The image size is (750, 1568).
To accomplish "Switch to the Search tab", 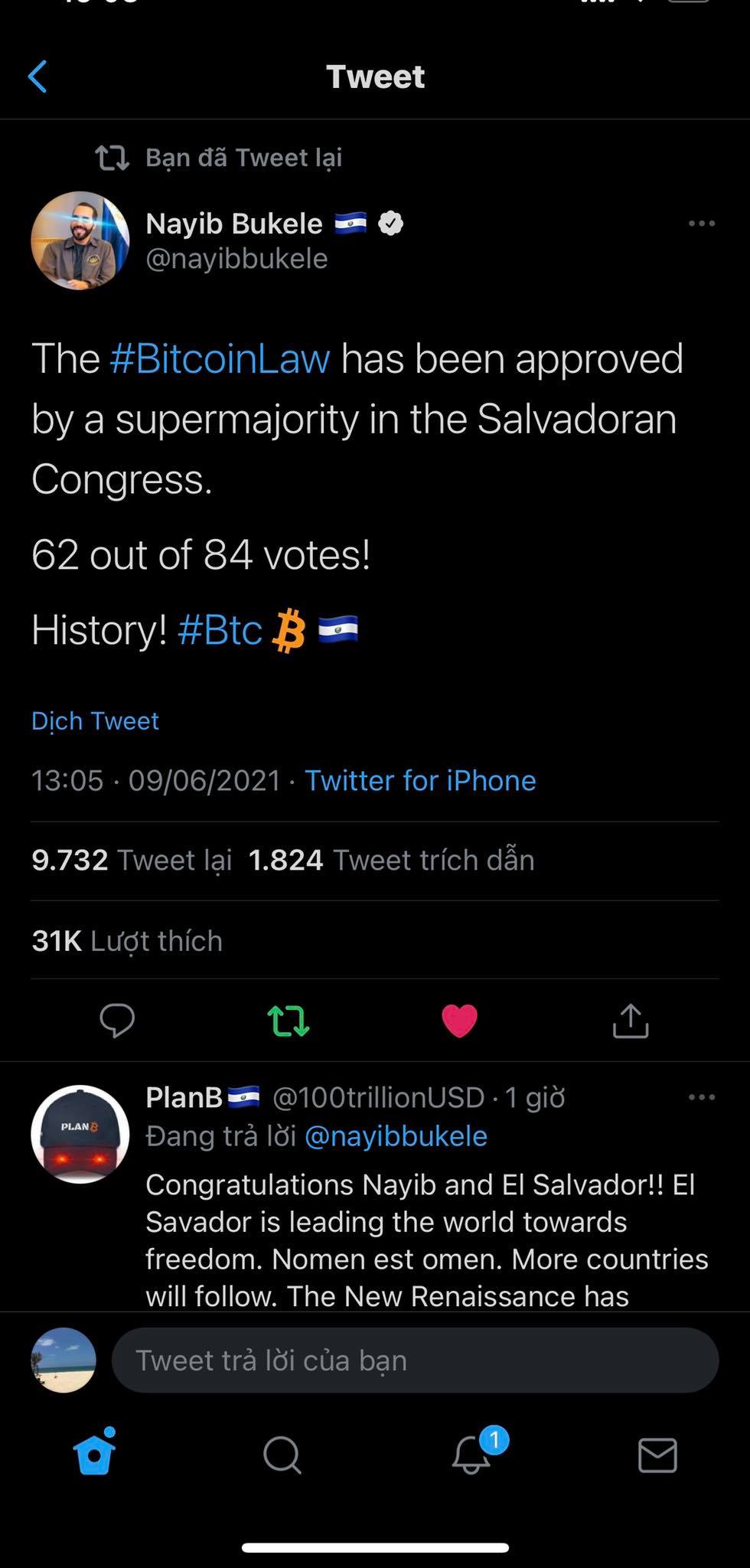I will (x=282, y=1455).
